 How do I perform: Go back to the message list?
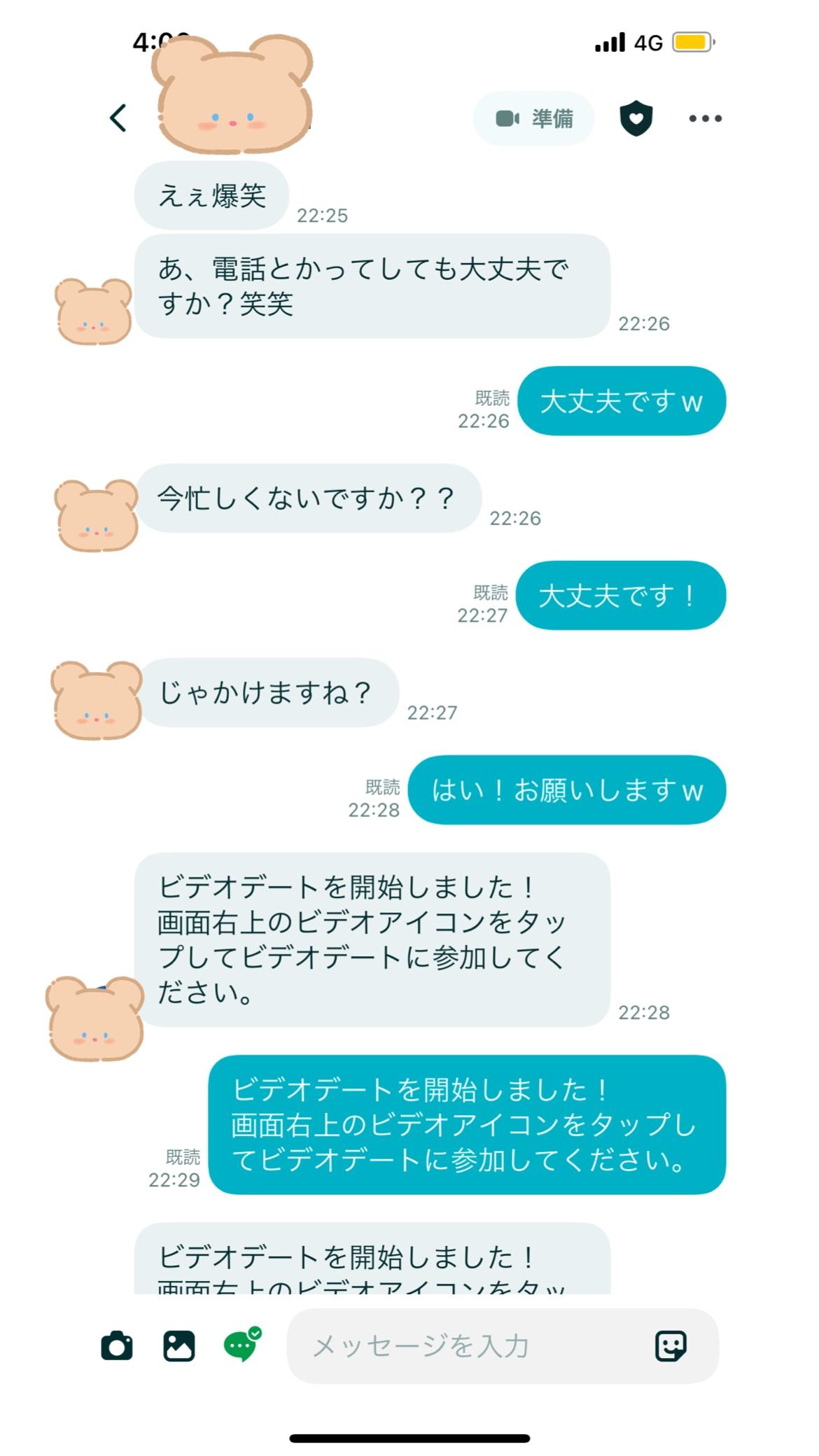tap(118, 118)
